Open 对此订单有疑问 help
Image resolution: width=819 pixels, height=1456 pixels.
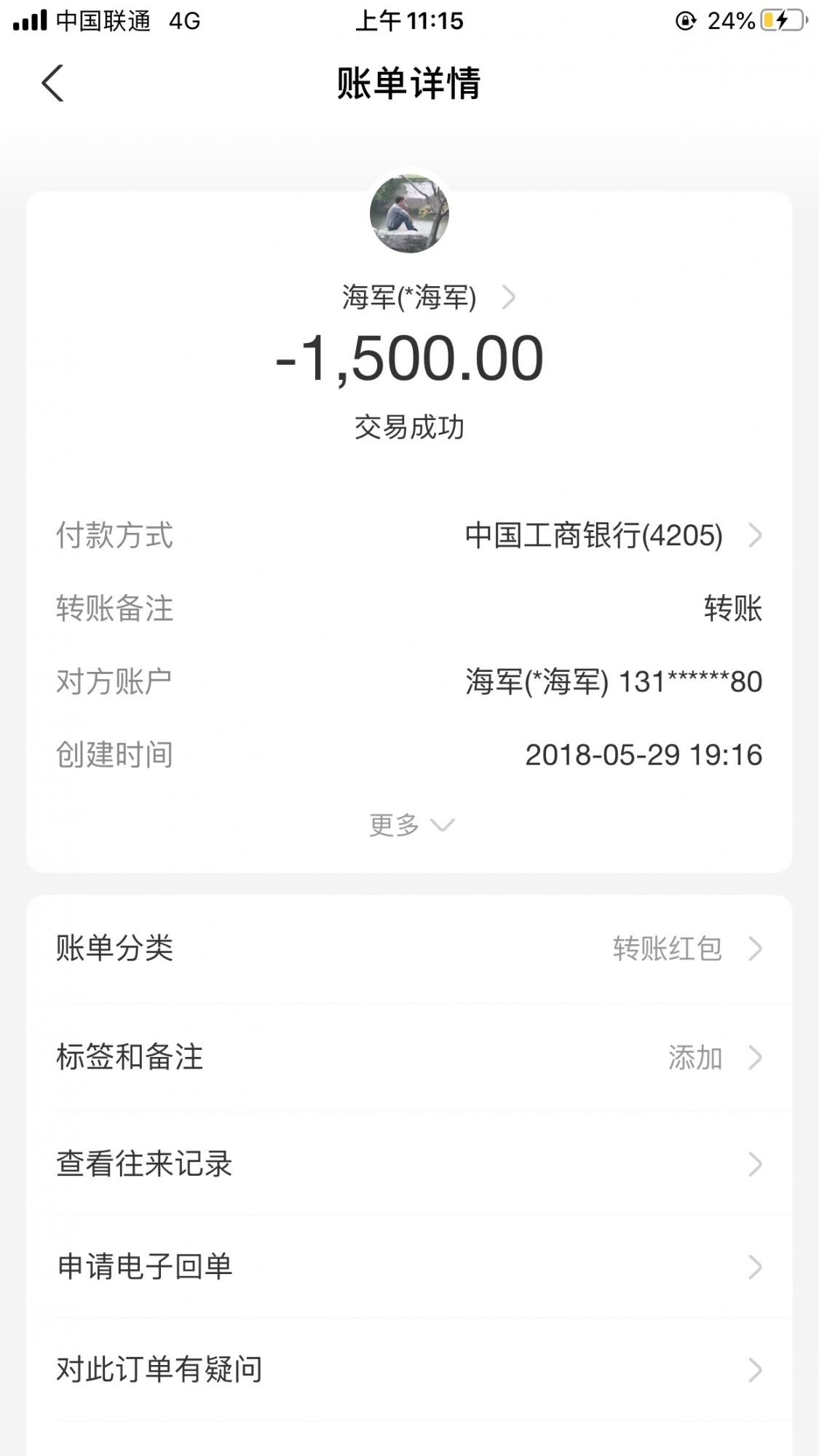pos(409,1369)
